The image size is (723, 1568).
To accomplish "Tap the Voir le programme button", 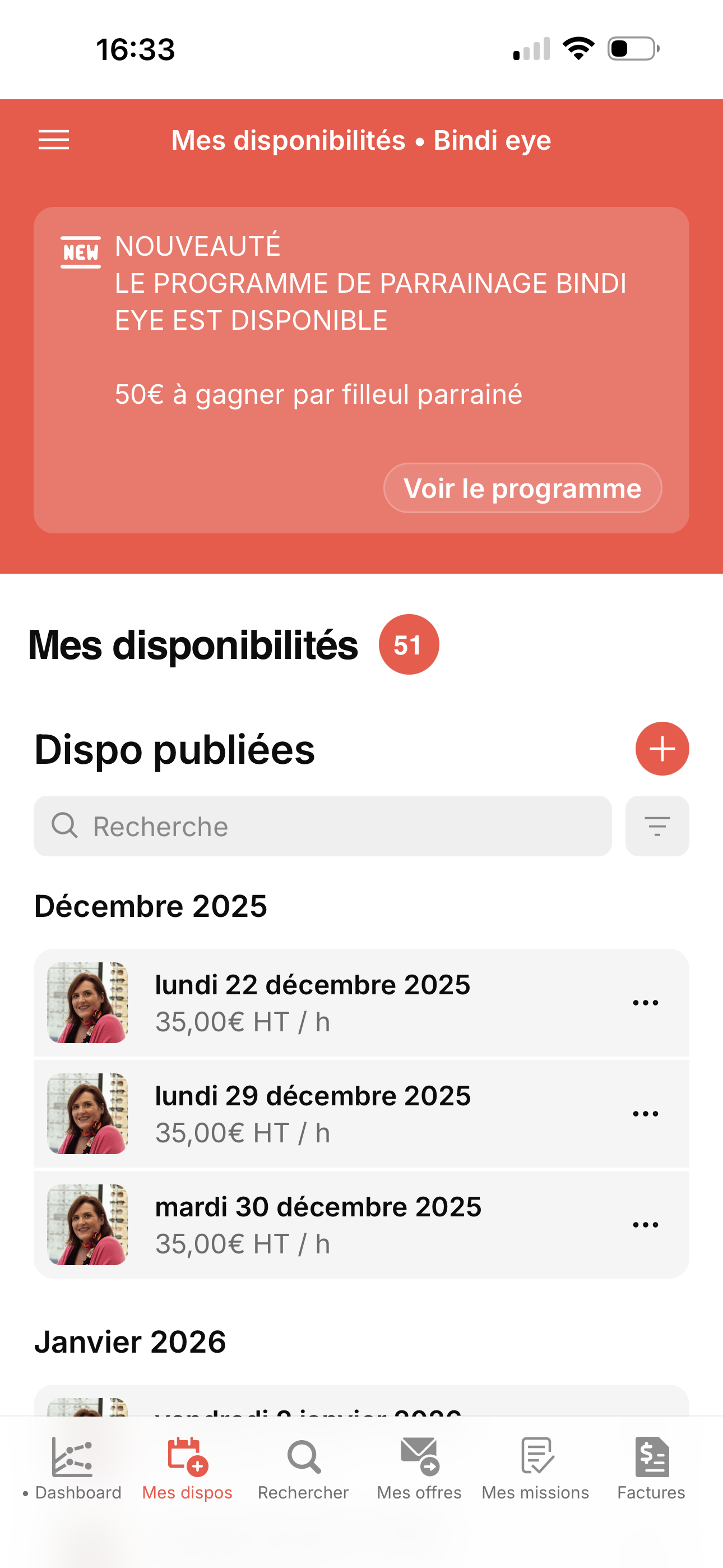I will pos(522,488).
